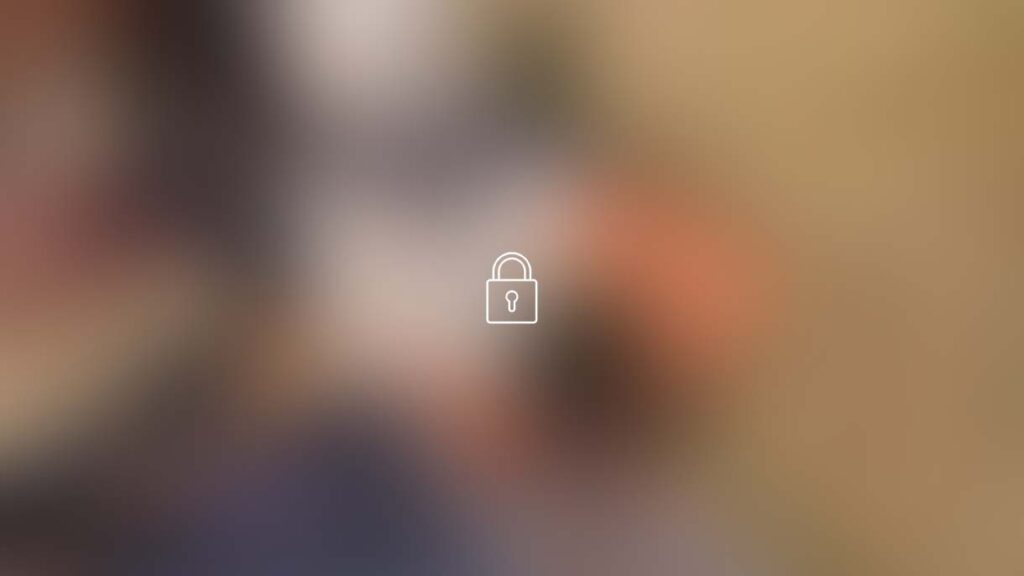
Task: Tap the padlock icon to unlock content
Action: [x=511, y=289]
